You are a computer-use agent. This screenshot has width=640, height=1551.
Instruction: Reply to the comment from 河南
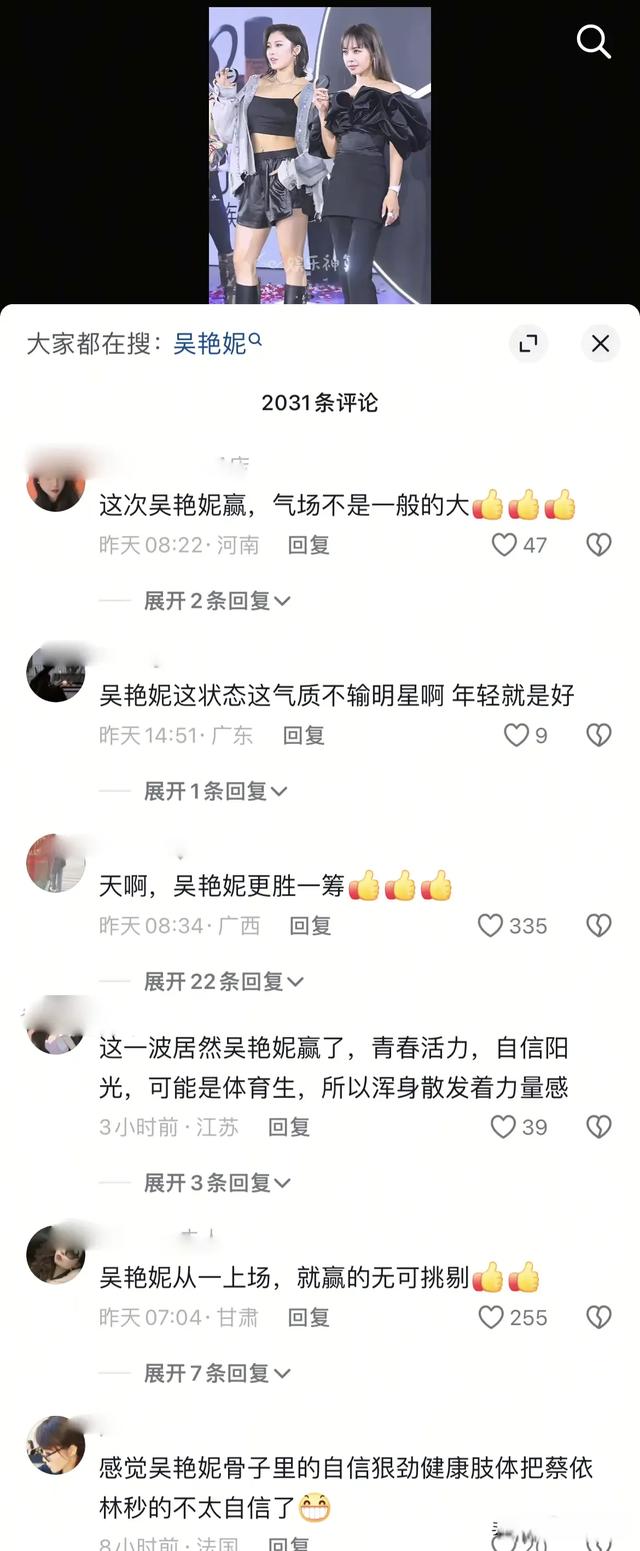pos(308,545)
